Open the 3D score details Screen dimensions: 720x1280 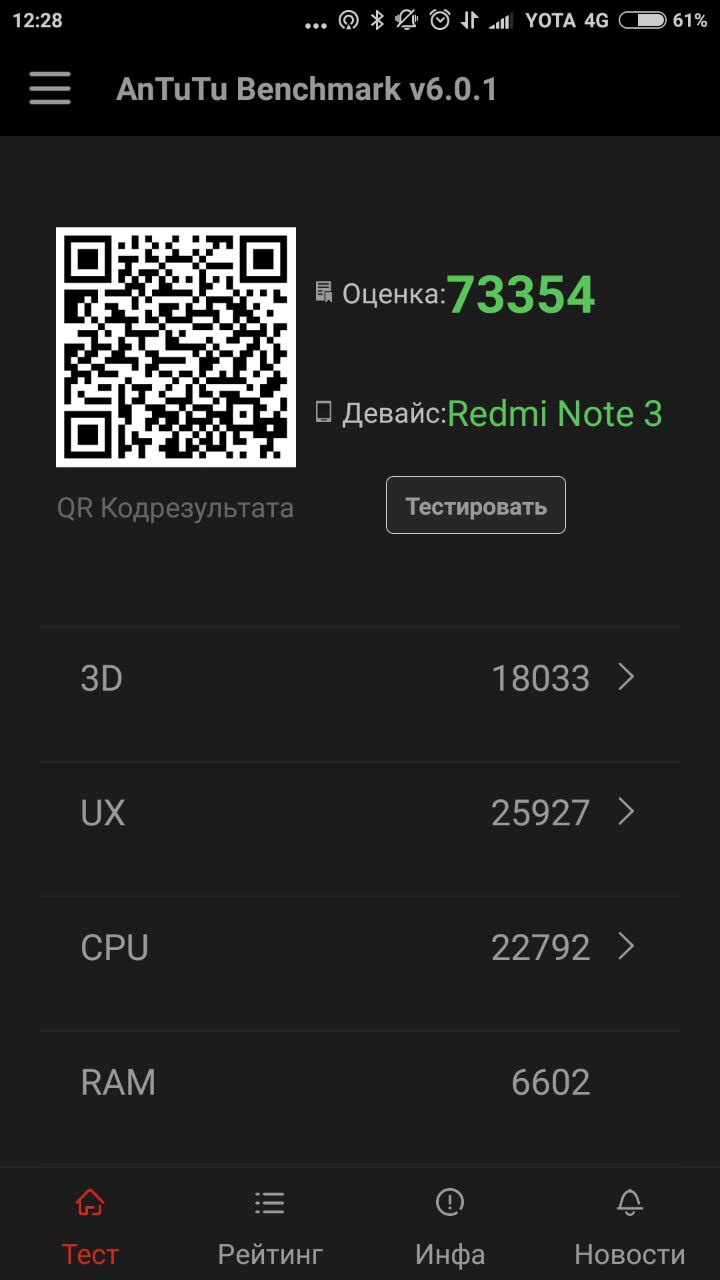point(360,679)
